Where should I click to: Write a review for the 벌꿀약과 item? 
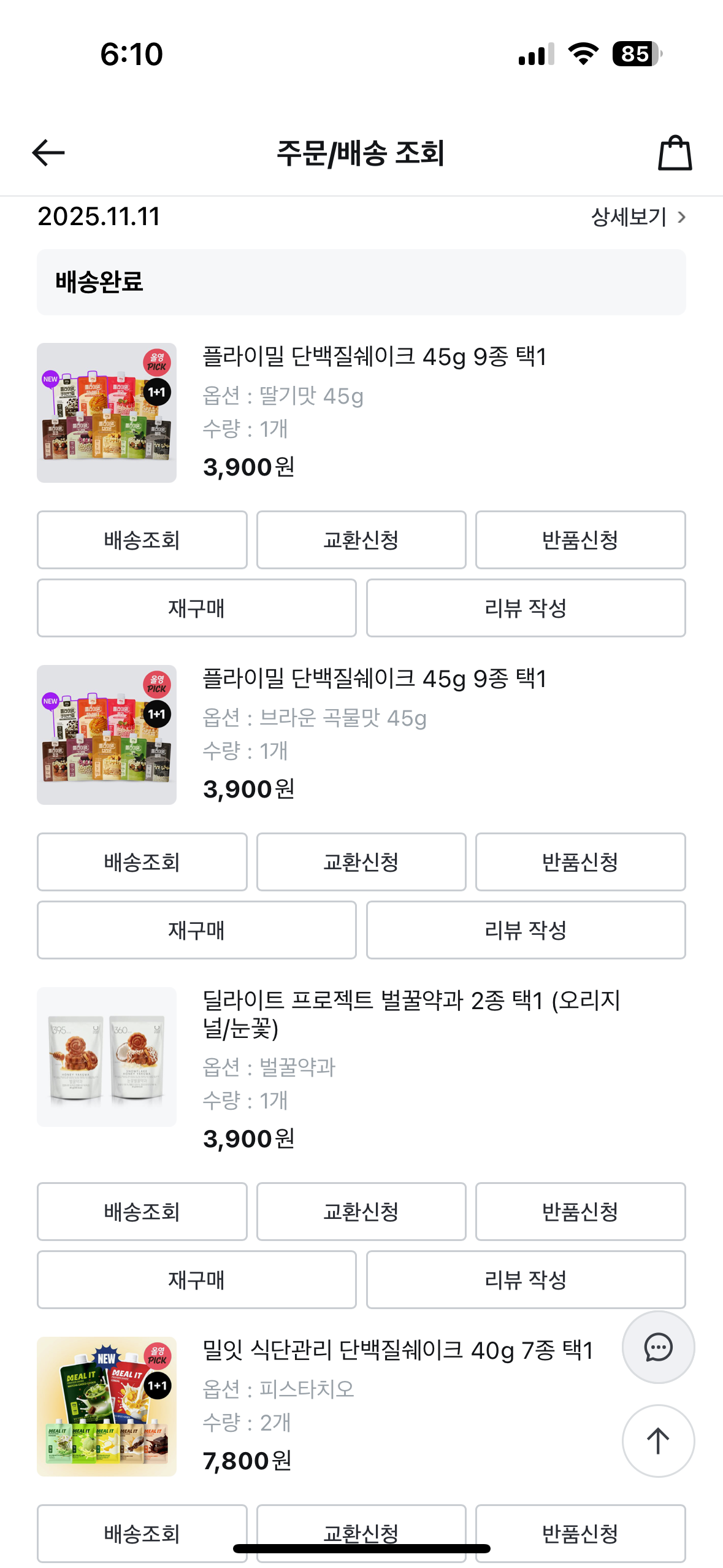[x=526, y=1280]
